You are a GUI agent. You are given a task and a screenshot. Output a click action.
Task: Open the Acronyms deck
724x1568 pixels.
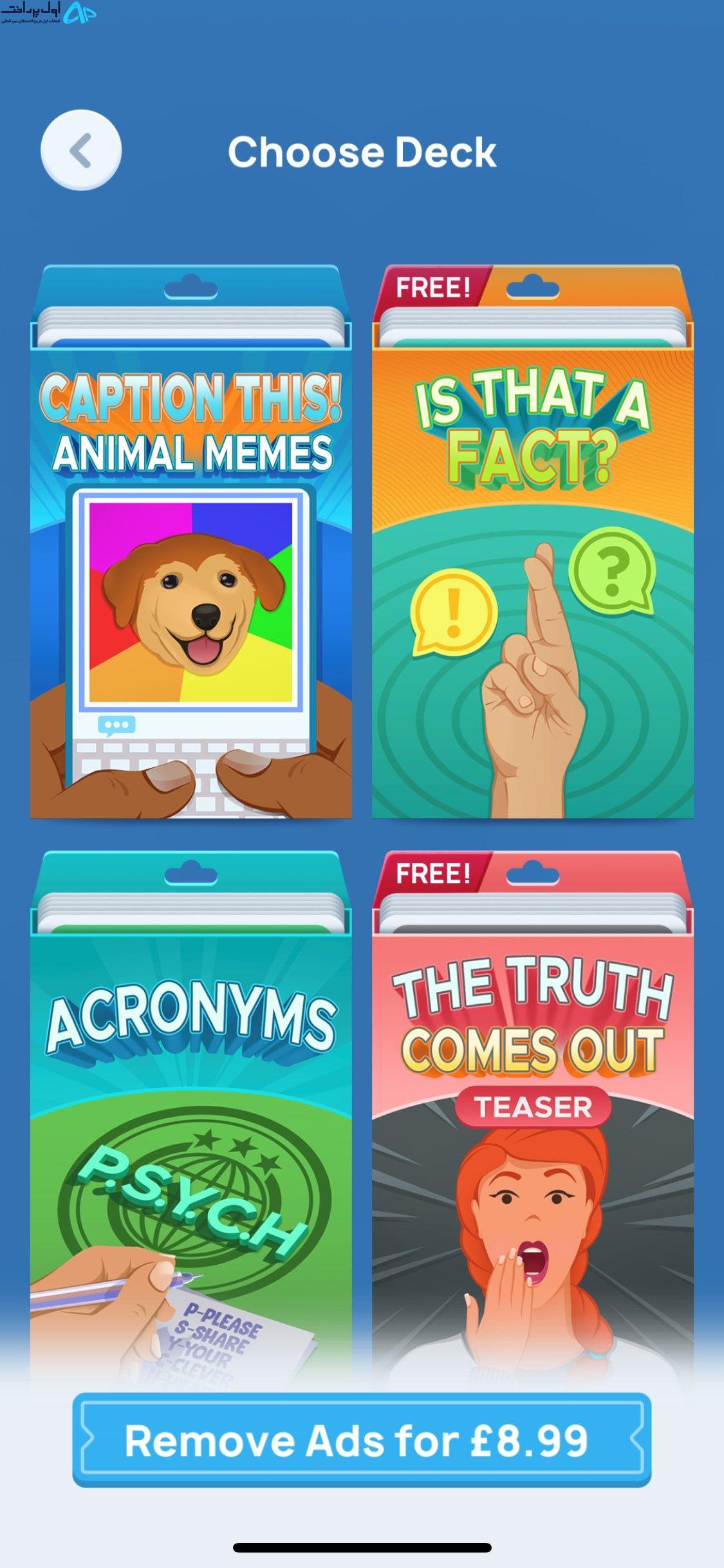point(191,1117)
